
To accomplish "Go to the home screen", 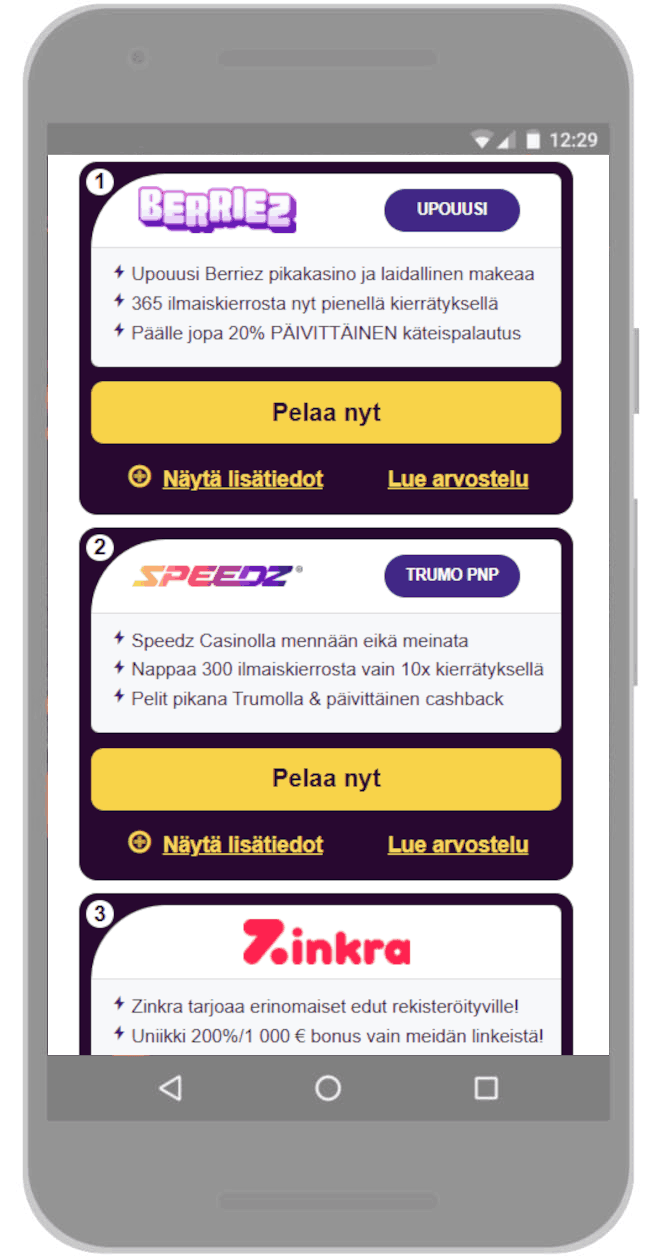I will tap(328, 1088).
